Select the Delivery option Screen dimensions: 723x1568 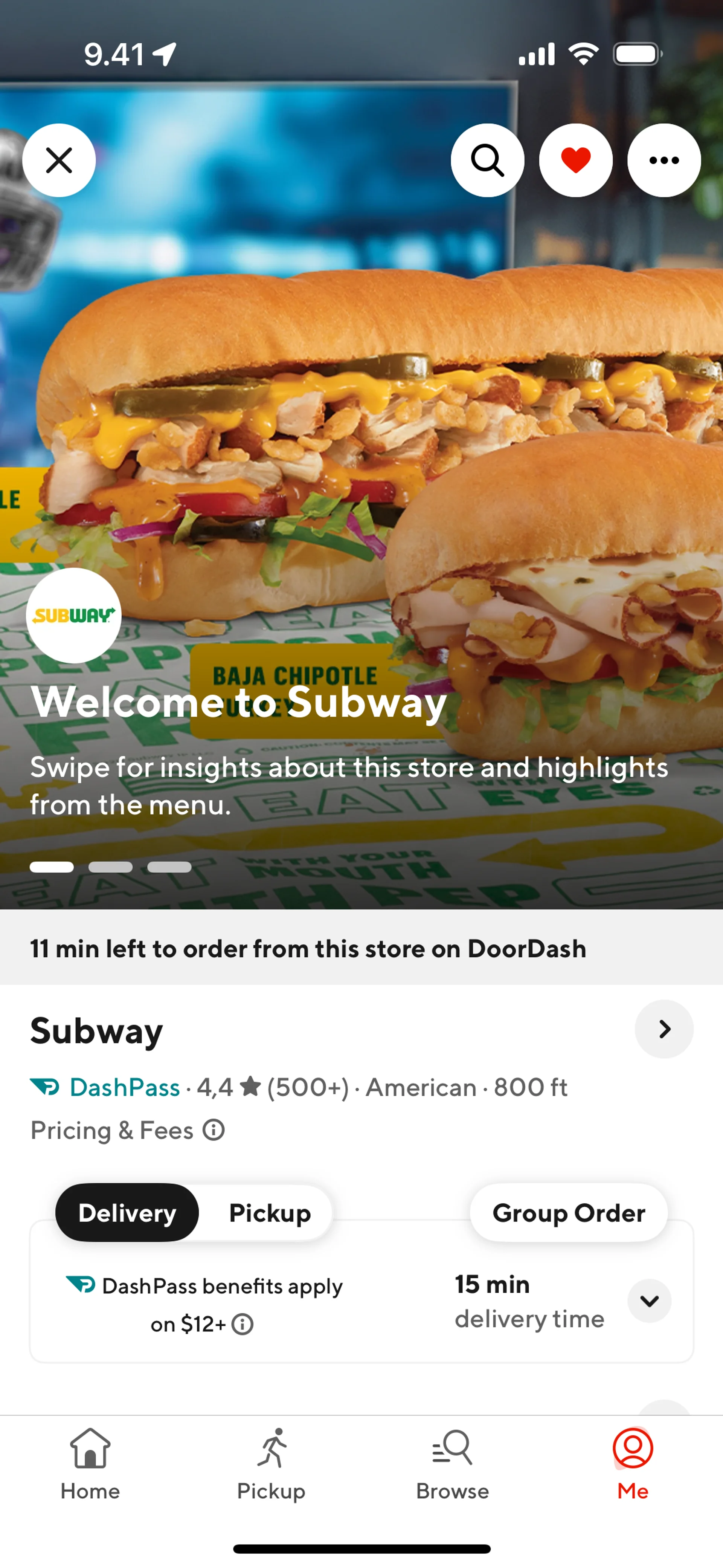(x=127, y=1212)
